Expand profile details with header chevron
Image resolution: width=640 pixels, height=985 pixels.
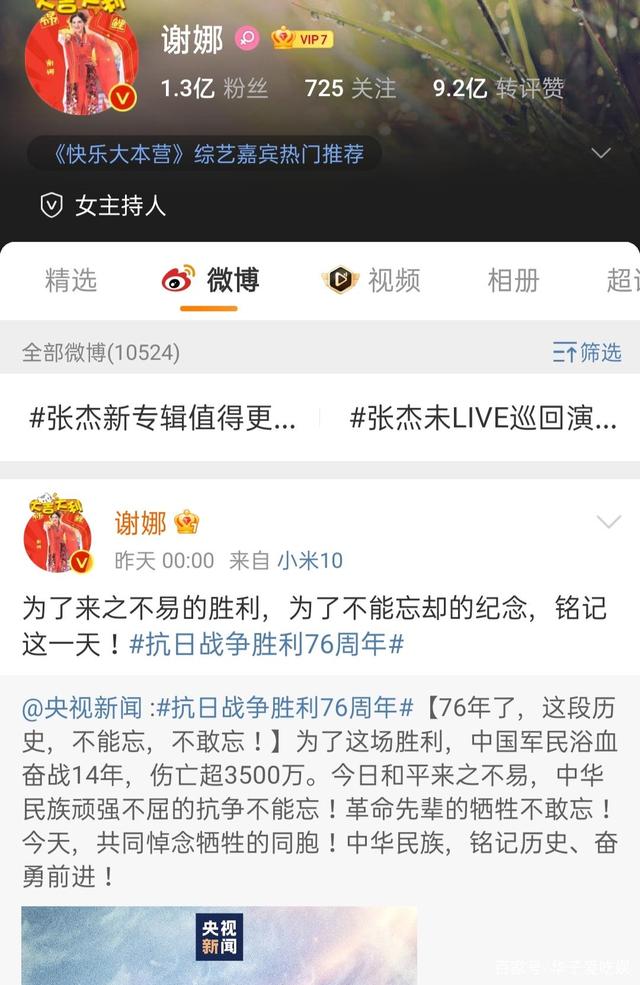pyautogui.click(x=601, y=154)
